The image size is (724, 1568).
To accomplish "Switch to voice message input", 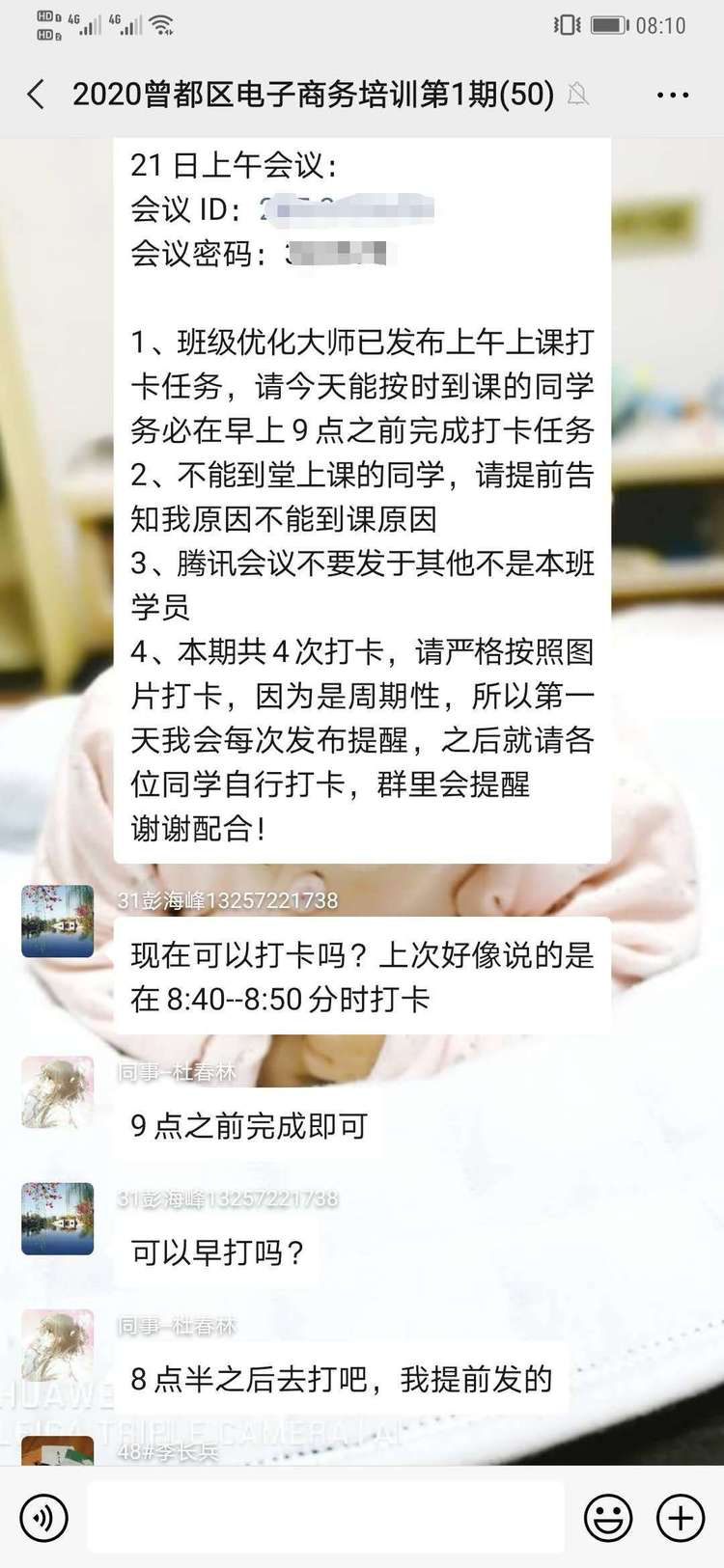I will point(44,1518).
